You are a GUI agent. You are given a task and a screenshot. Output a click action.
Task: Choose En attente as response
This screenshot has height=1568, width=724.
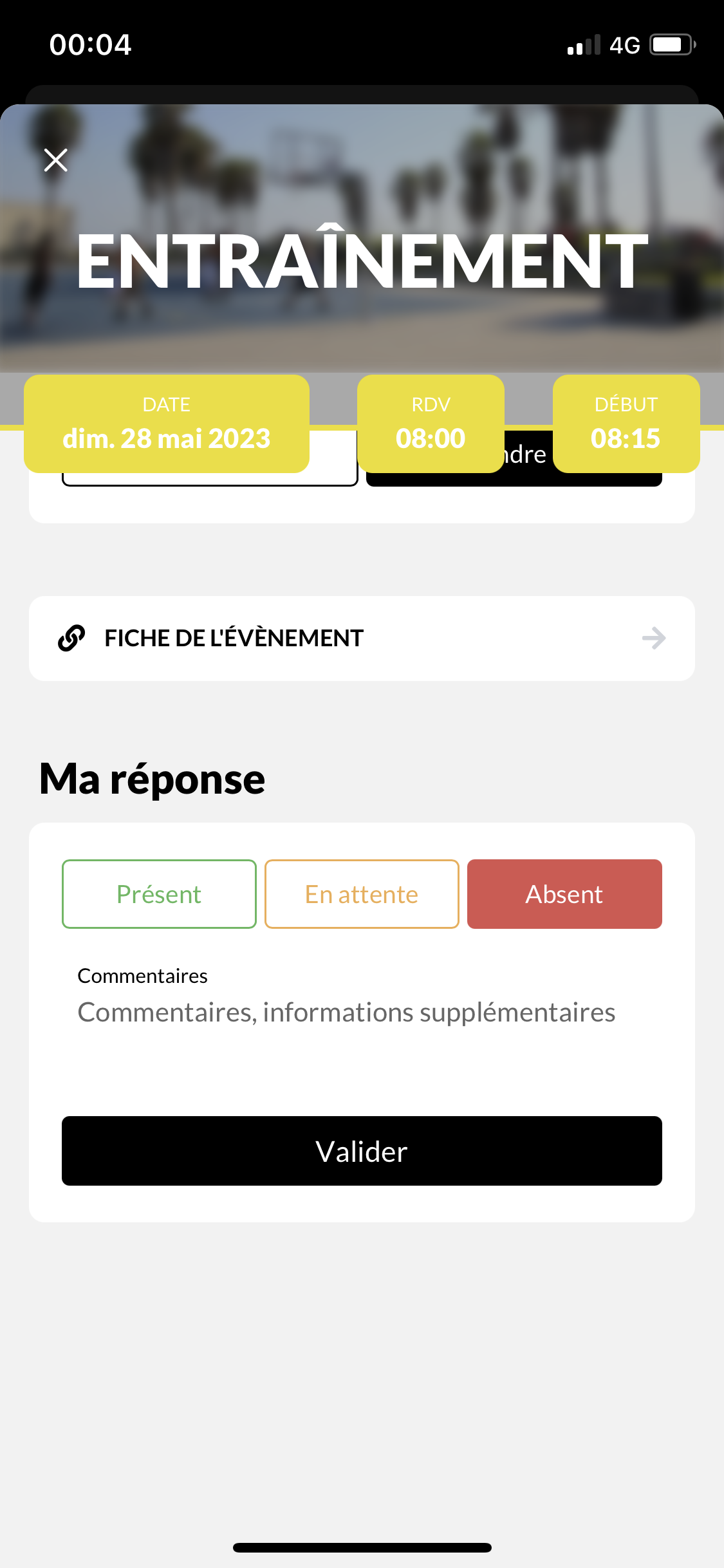click(362, 894)
